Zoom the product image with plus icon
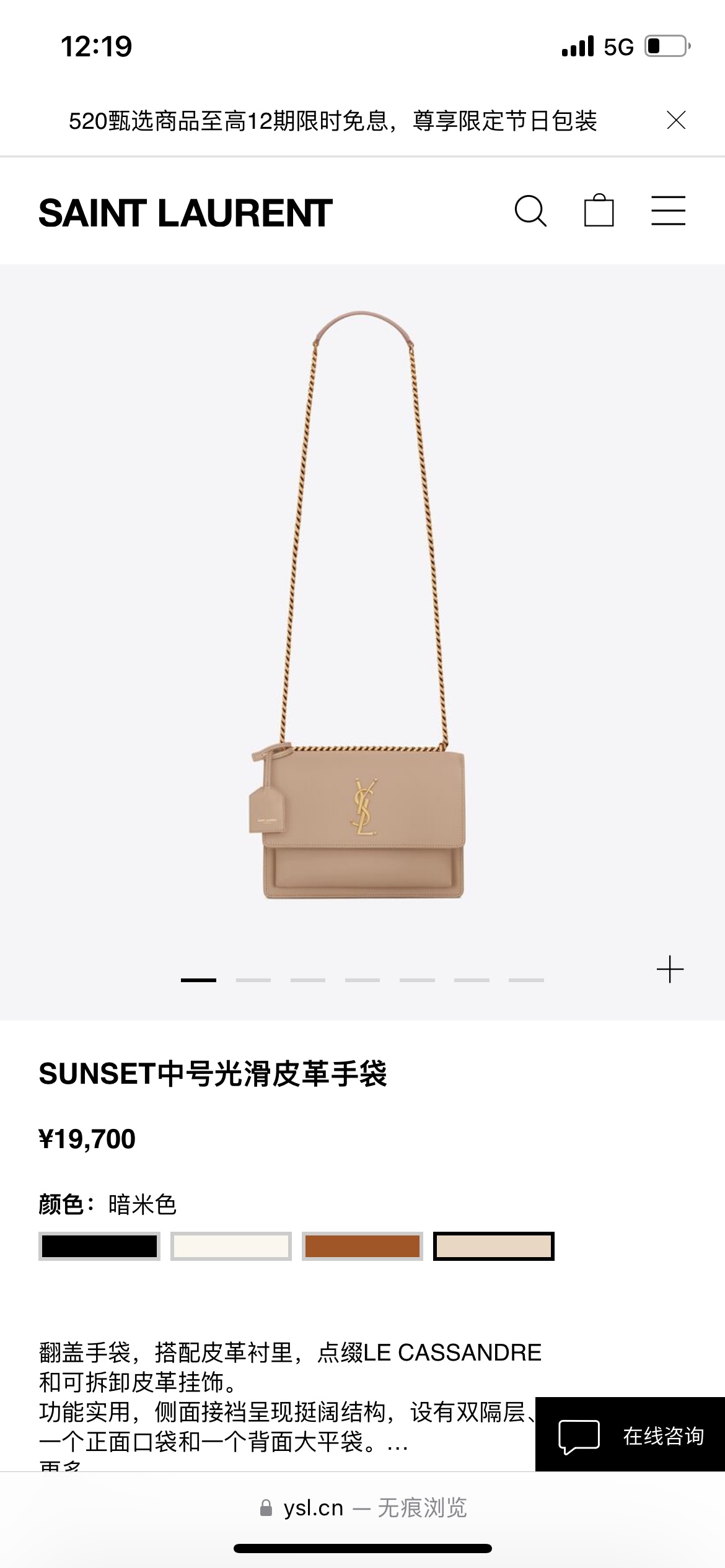 click(x=670, y=970)
